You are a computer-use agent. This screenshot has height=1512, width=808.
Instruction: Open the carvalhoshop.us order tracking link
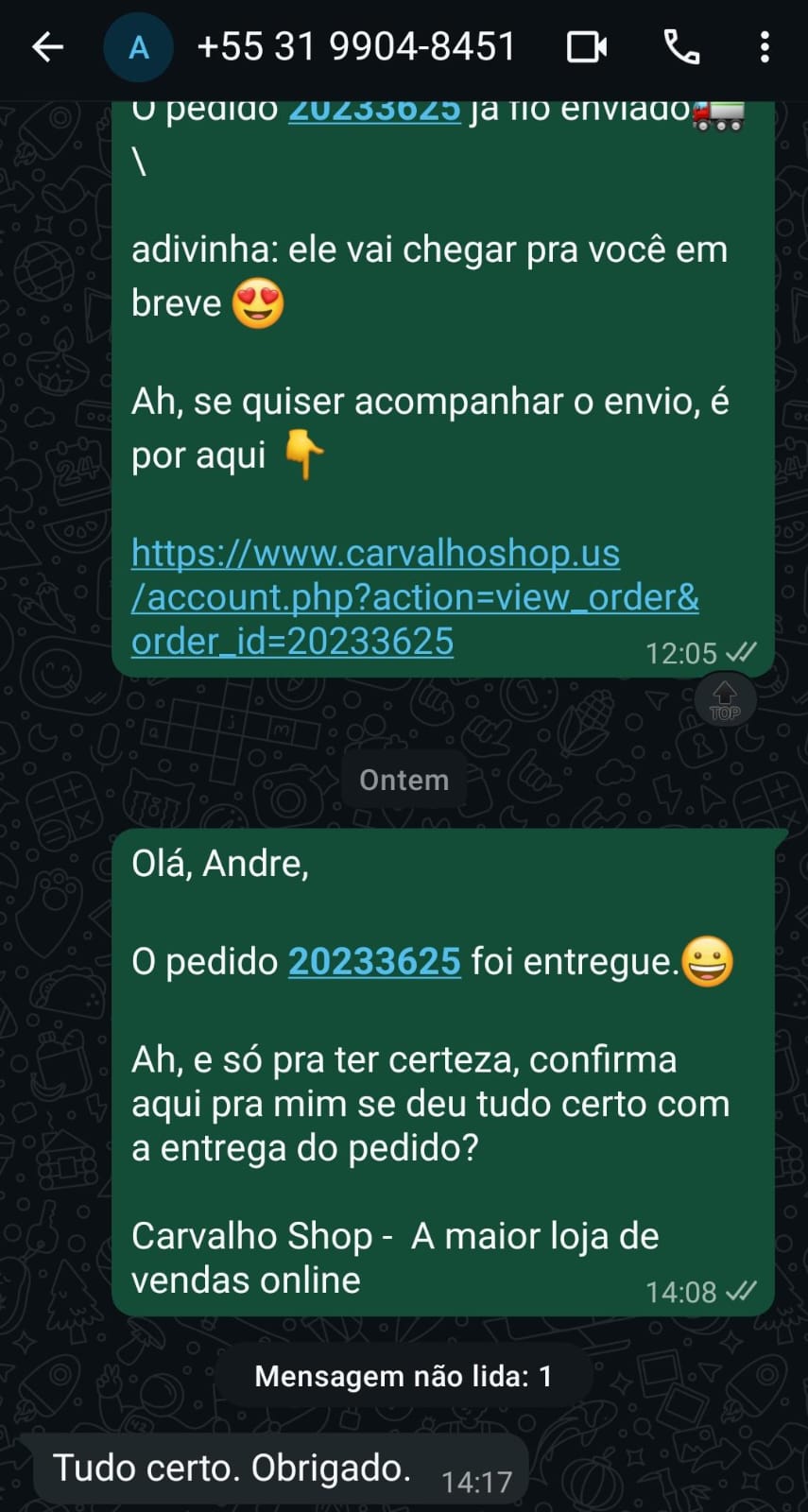414,596
